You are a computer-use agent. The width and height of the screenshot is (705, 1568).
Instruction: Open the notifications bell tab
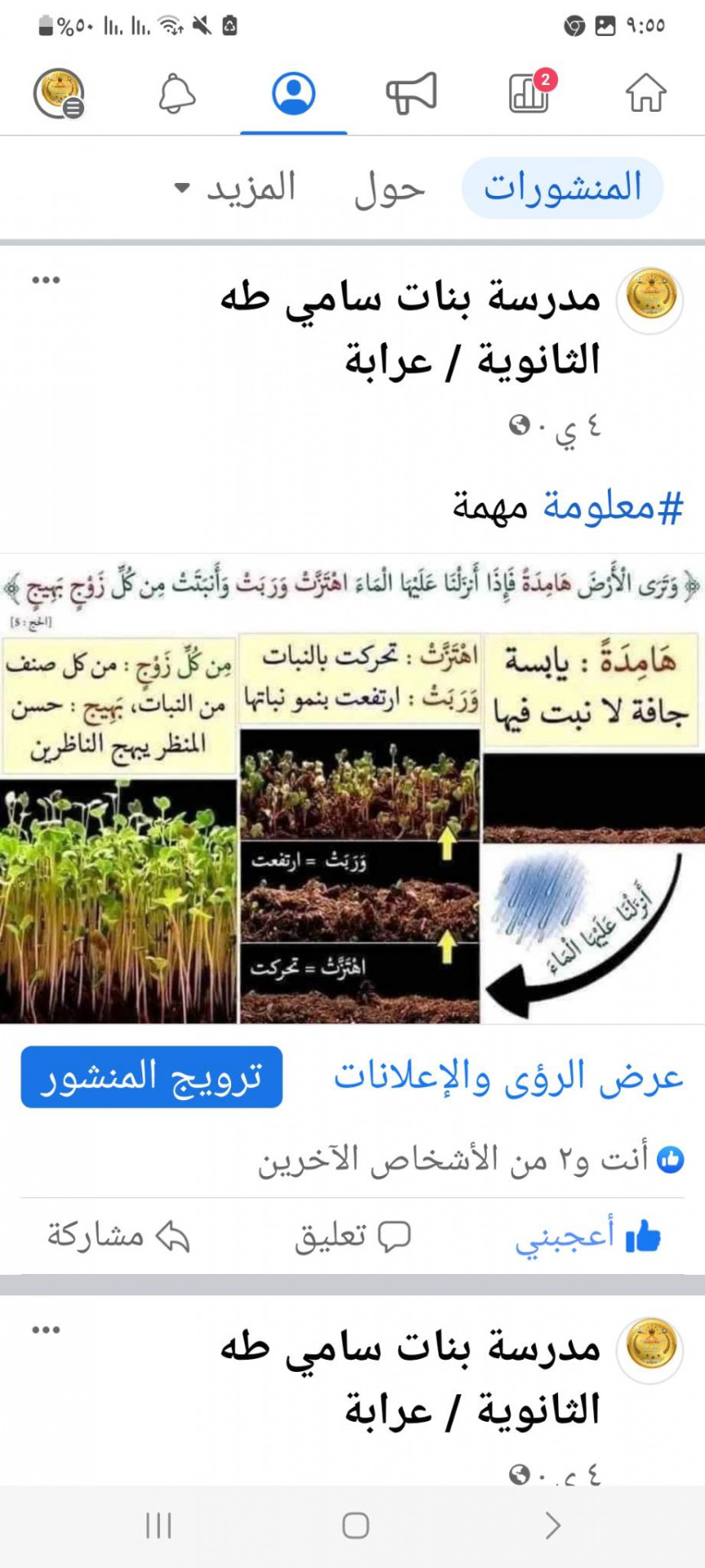(x=176, y=92)
